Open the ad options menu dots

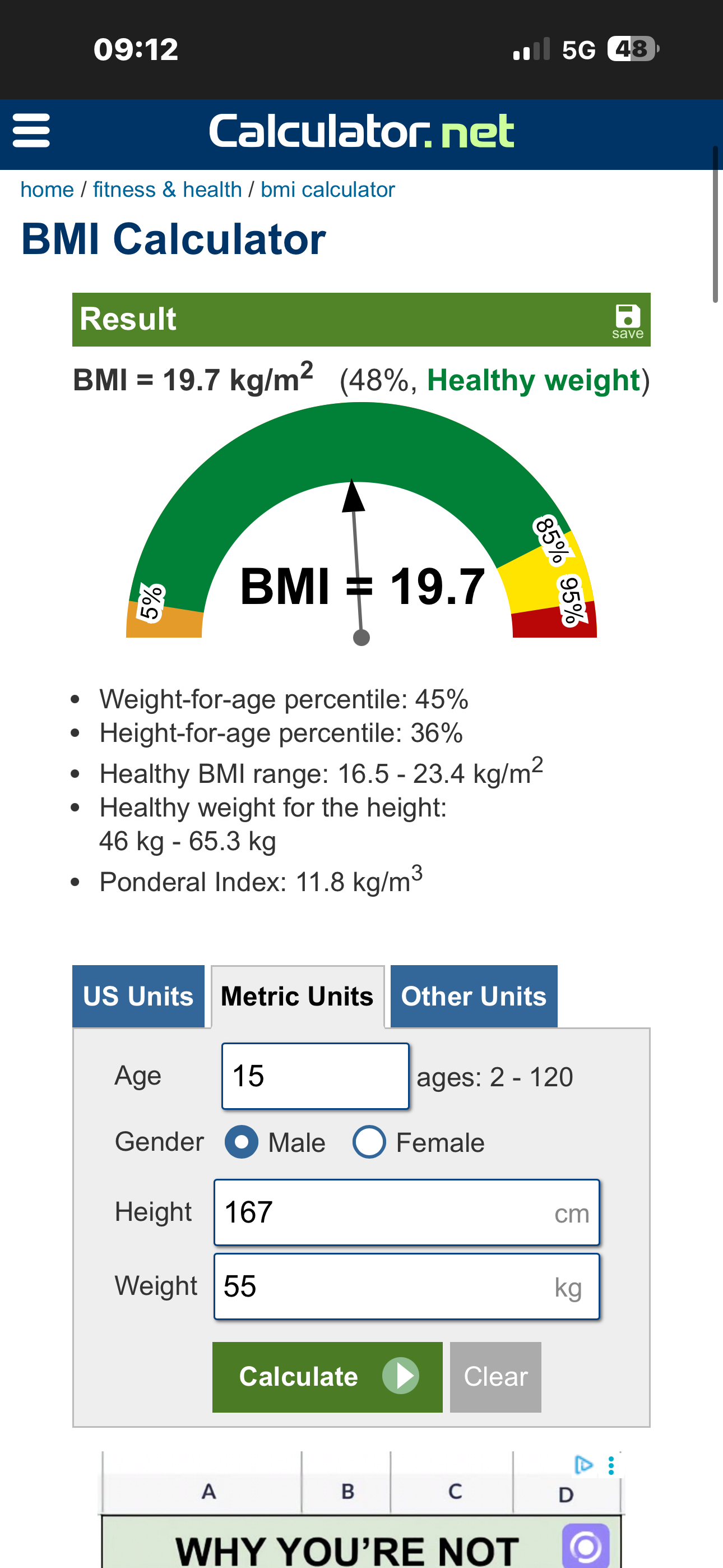tap(611, 1465)
